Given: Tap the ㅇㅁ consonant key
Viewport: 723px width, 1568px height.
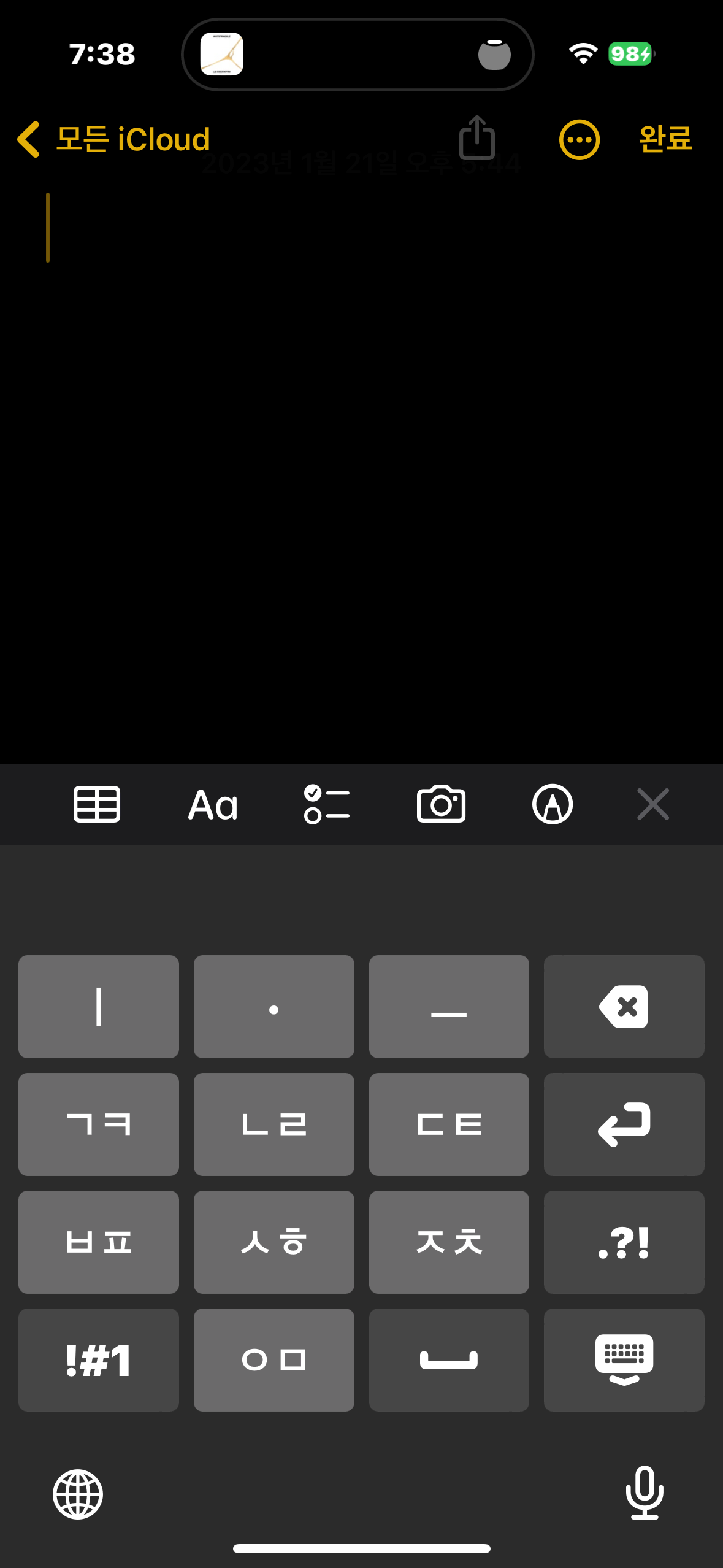Looking at the screenshot, I should tap(274, 1359).
